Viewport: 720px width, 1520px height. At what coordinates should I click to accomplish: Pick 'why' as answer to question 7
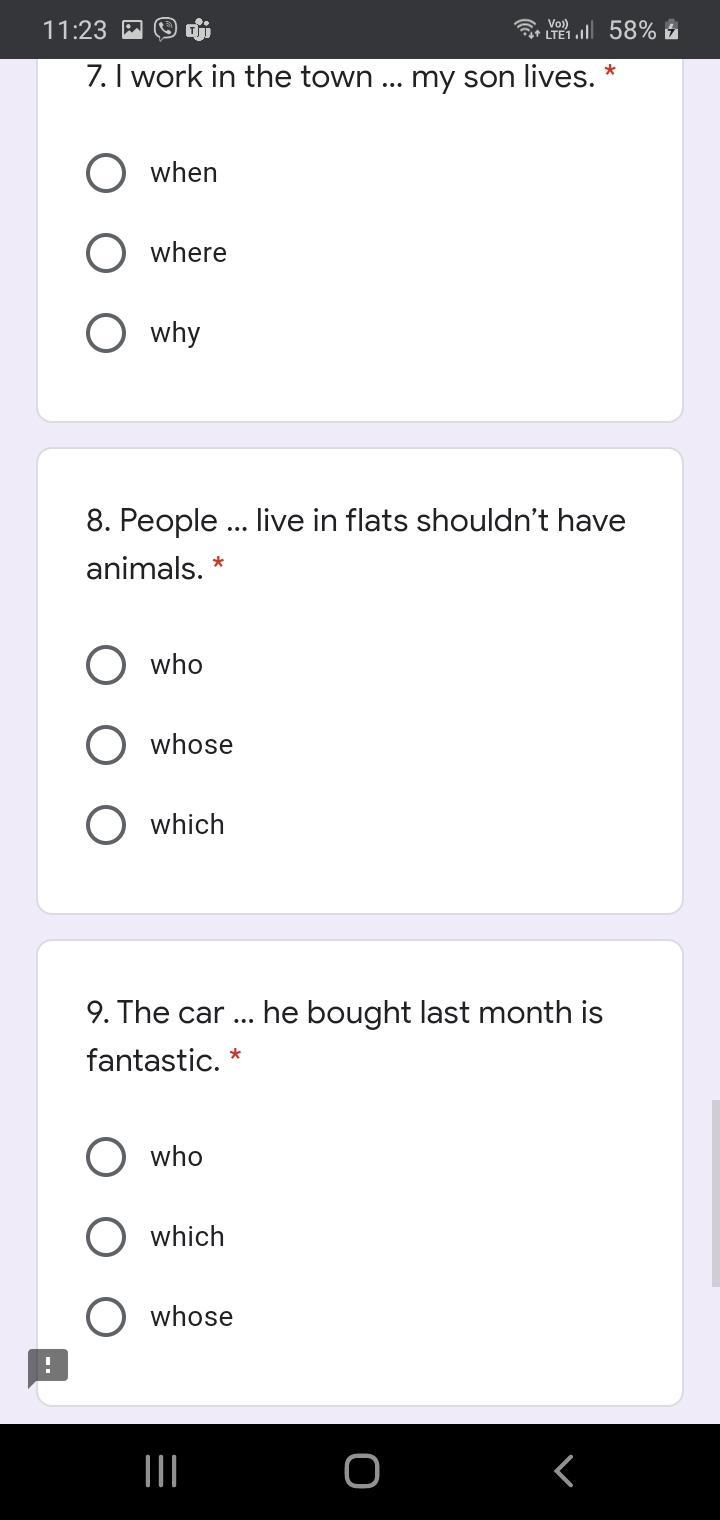106,333
